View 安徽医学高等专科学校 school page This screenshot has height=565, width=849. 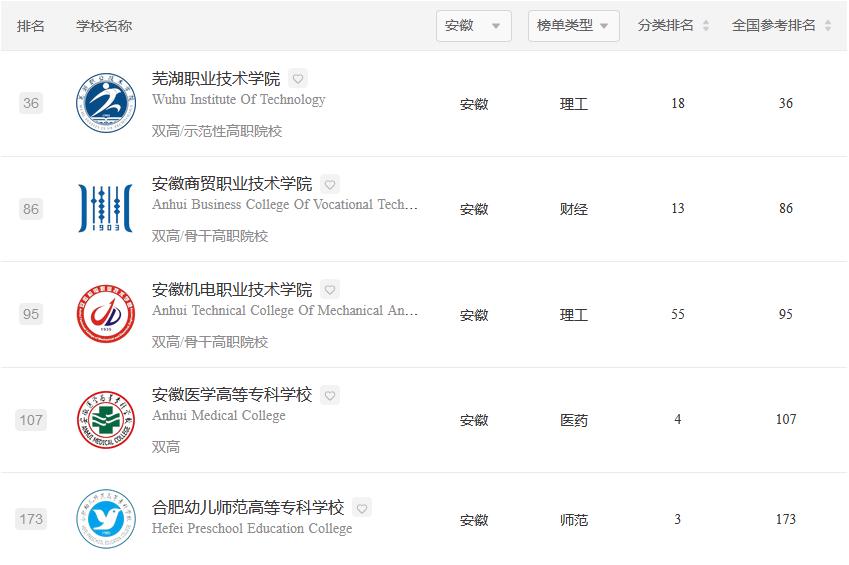coord(232,395)
